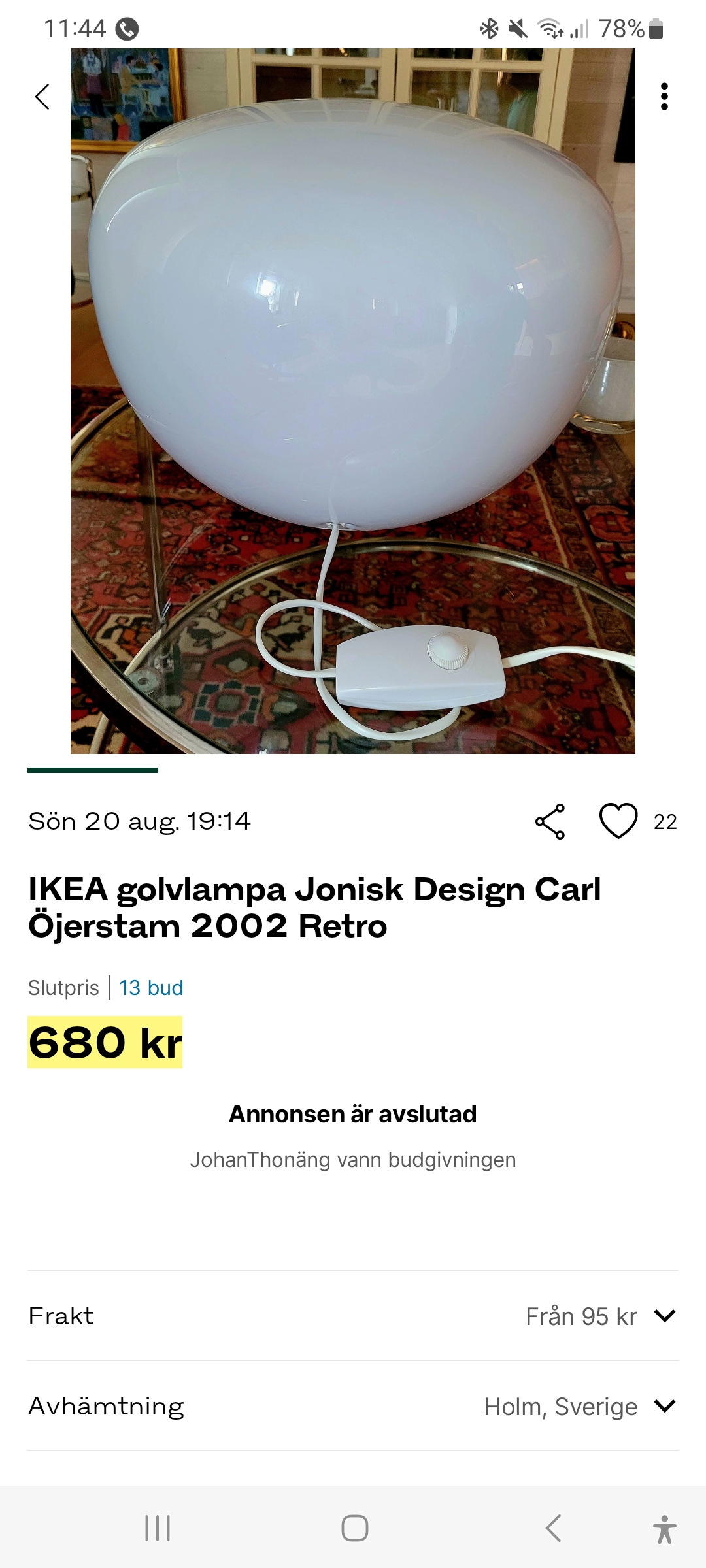Open the three-dot overflow menu

664,97
